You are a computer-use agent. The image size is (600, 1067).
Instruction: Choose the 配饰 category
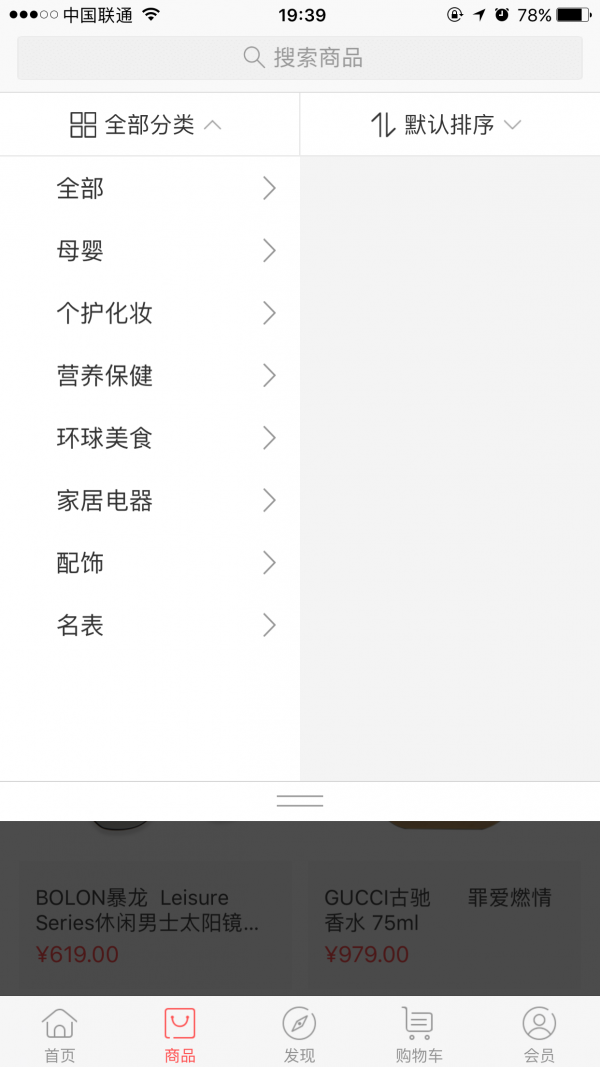coord(150,563)
